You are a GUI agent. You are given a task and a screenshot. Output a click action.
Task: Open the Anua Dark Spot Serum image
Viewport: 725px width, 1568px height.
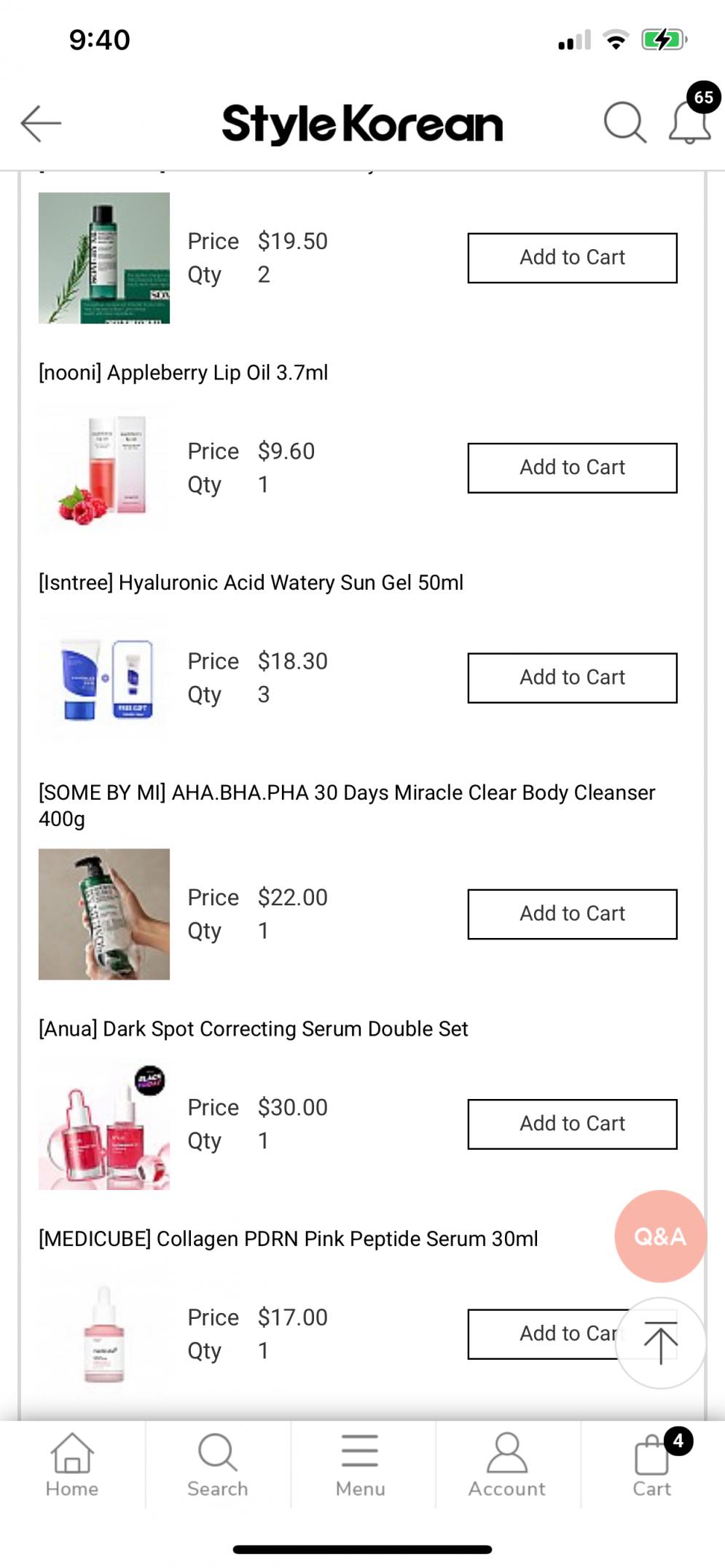pyautogui.click(x=104, y=1124)
